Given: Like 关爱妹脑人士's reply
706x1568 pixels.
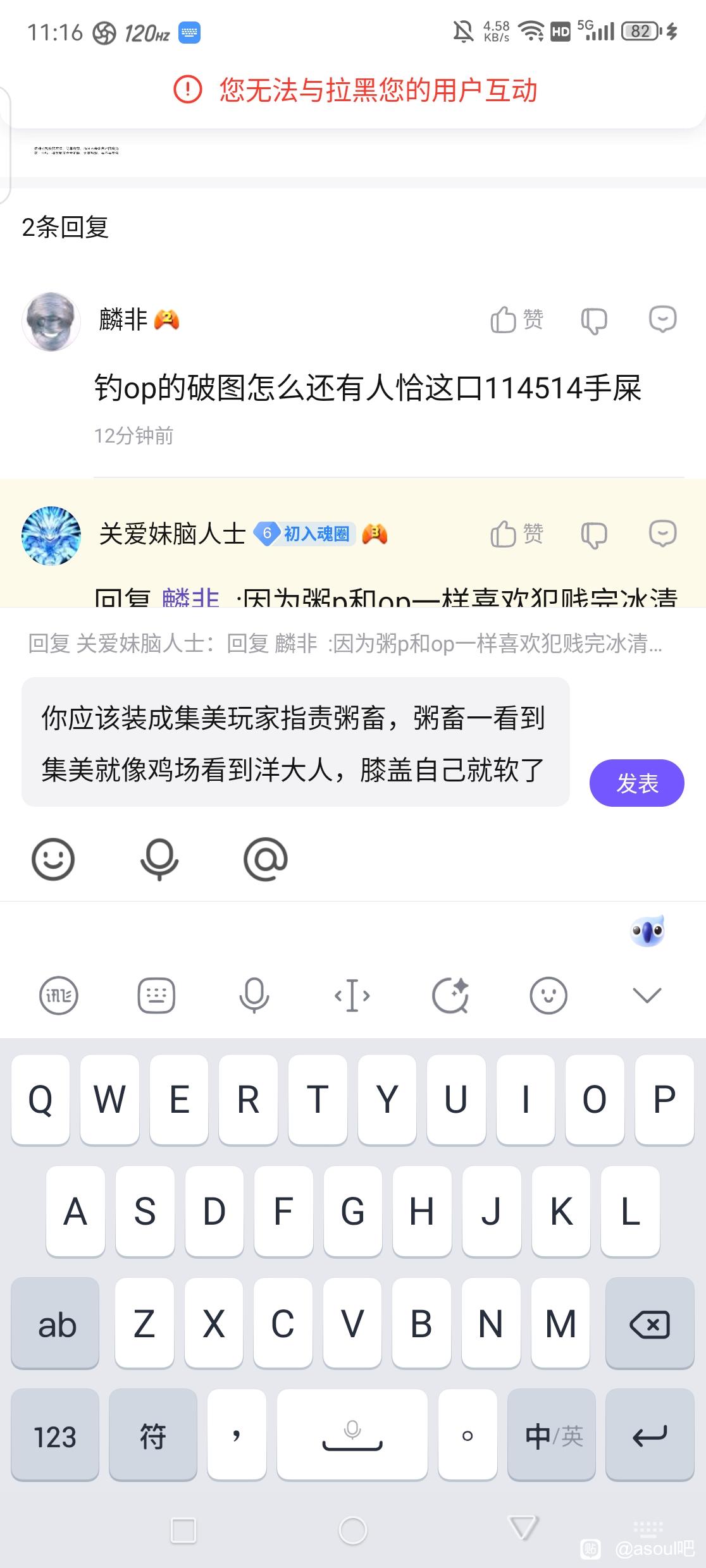Looking at the screenshot, I should (516, 534).
